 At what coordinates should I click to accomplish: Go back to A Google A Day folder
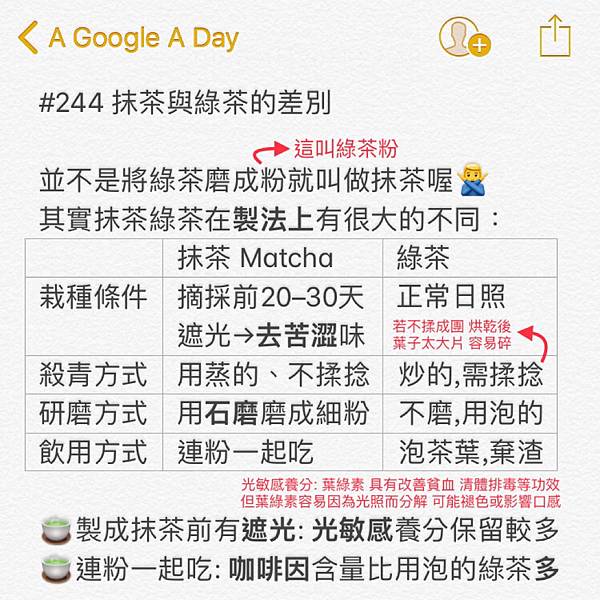128,38
